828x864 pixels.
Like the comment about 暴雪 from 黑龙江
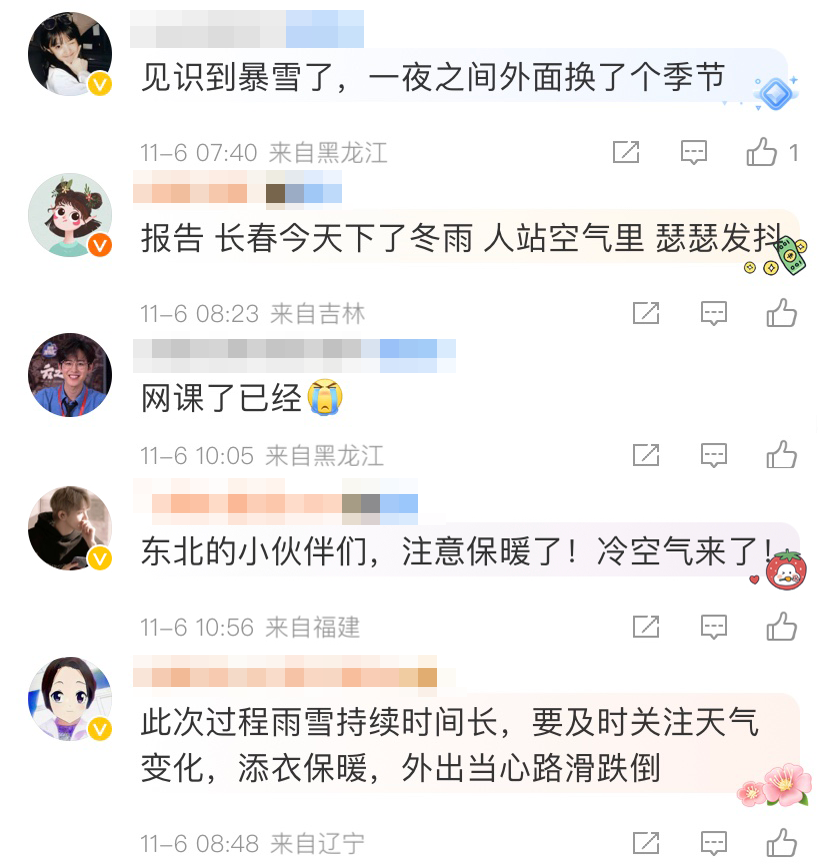click(x=762, y=152)
